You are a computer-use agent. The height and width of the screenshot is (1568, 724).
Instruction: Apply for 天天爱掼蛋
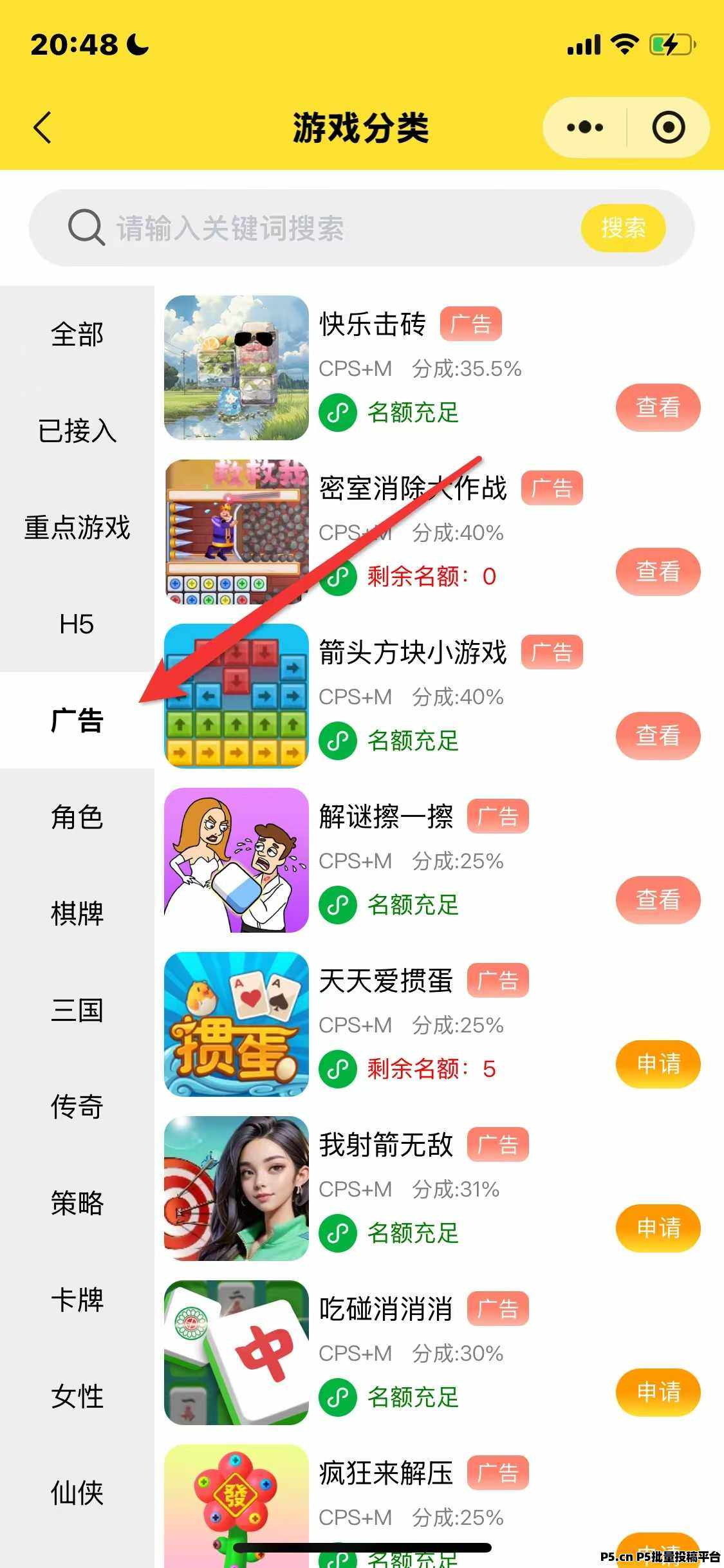(x=658, y=1064)
